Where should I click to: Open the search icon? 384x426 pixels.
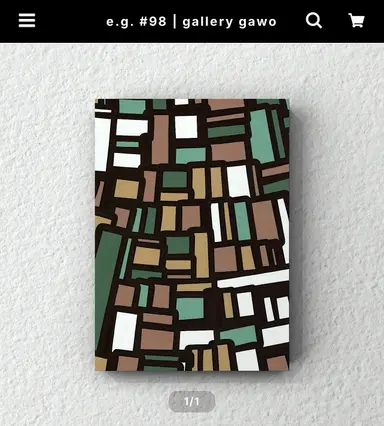314,21
